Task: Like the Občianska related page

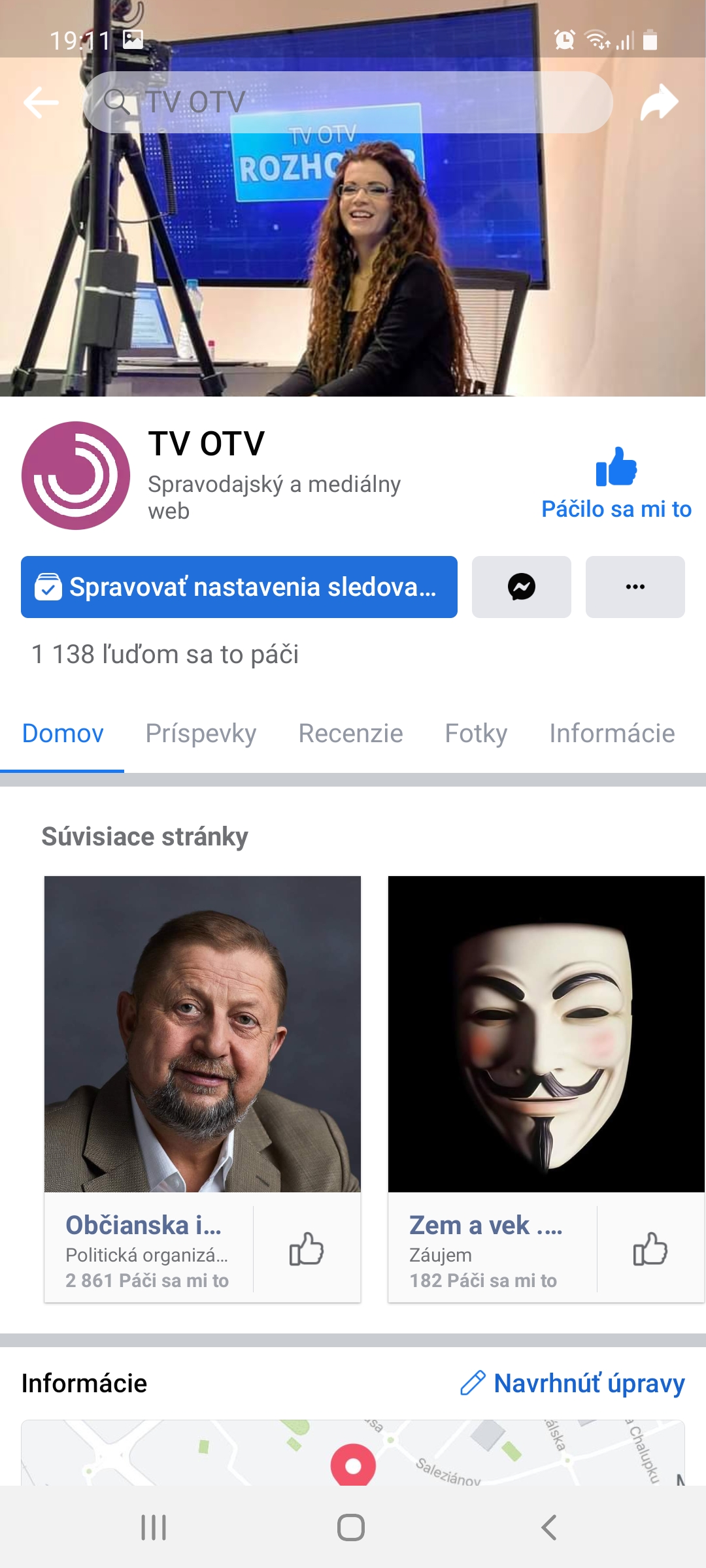Action: 307,1249
